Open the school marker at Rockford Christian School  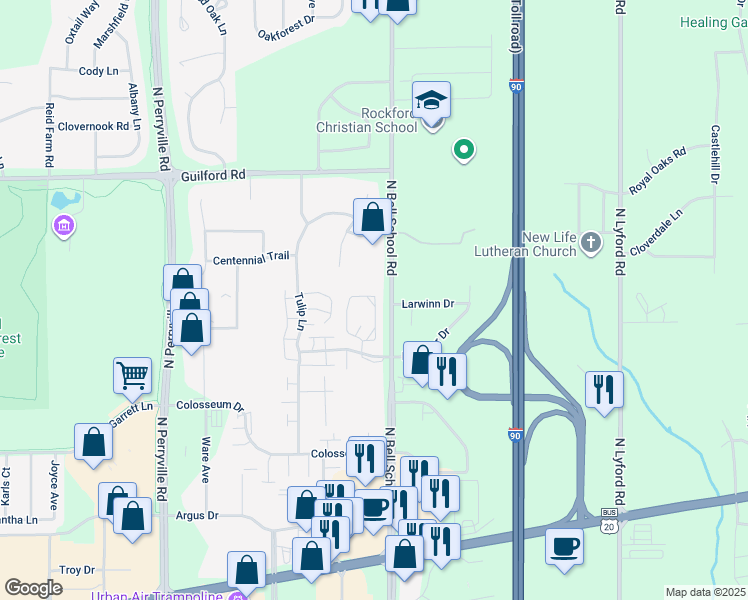click(x=432, y=102)
